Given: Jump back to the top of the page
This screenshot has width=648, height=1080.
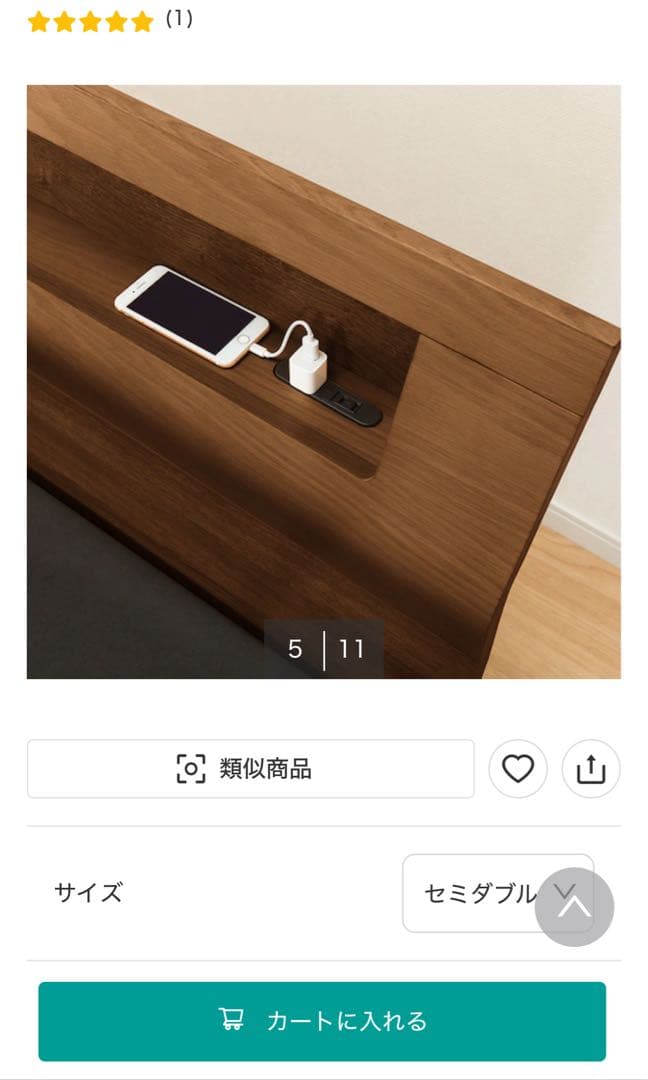Looking at the screenshot, I should (x=574, y=907).
